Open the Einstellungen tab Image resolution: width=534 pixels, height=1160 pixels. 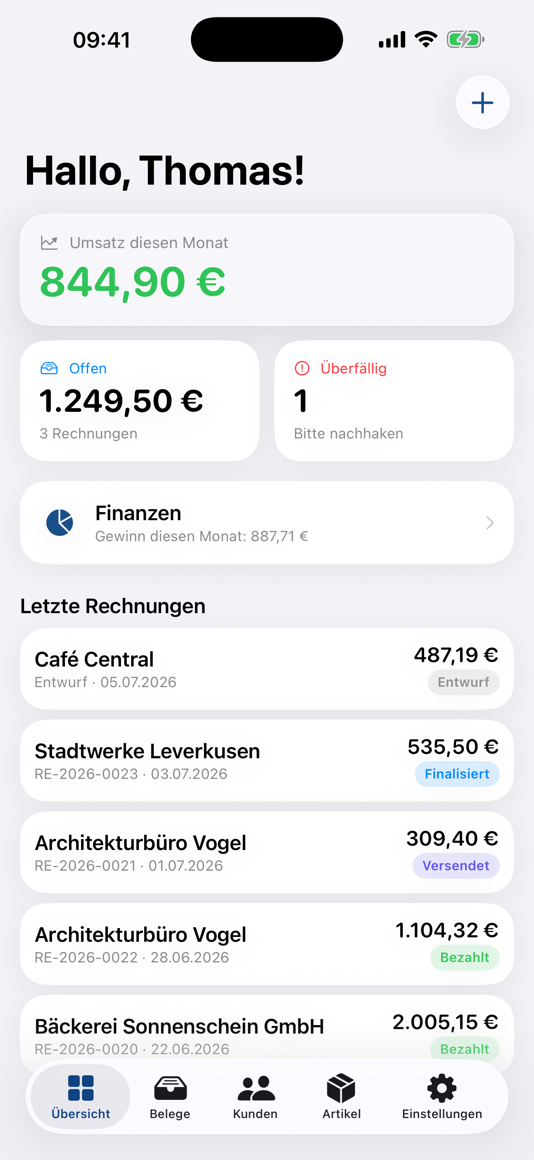tap(442, 1096)
